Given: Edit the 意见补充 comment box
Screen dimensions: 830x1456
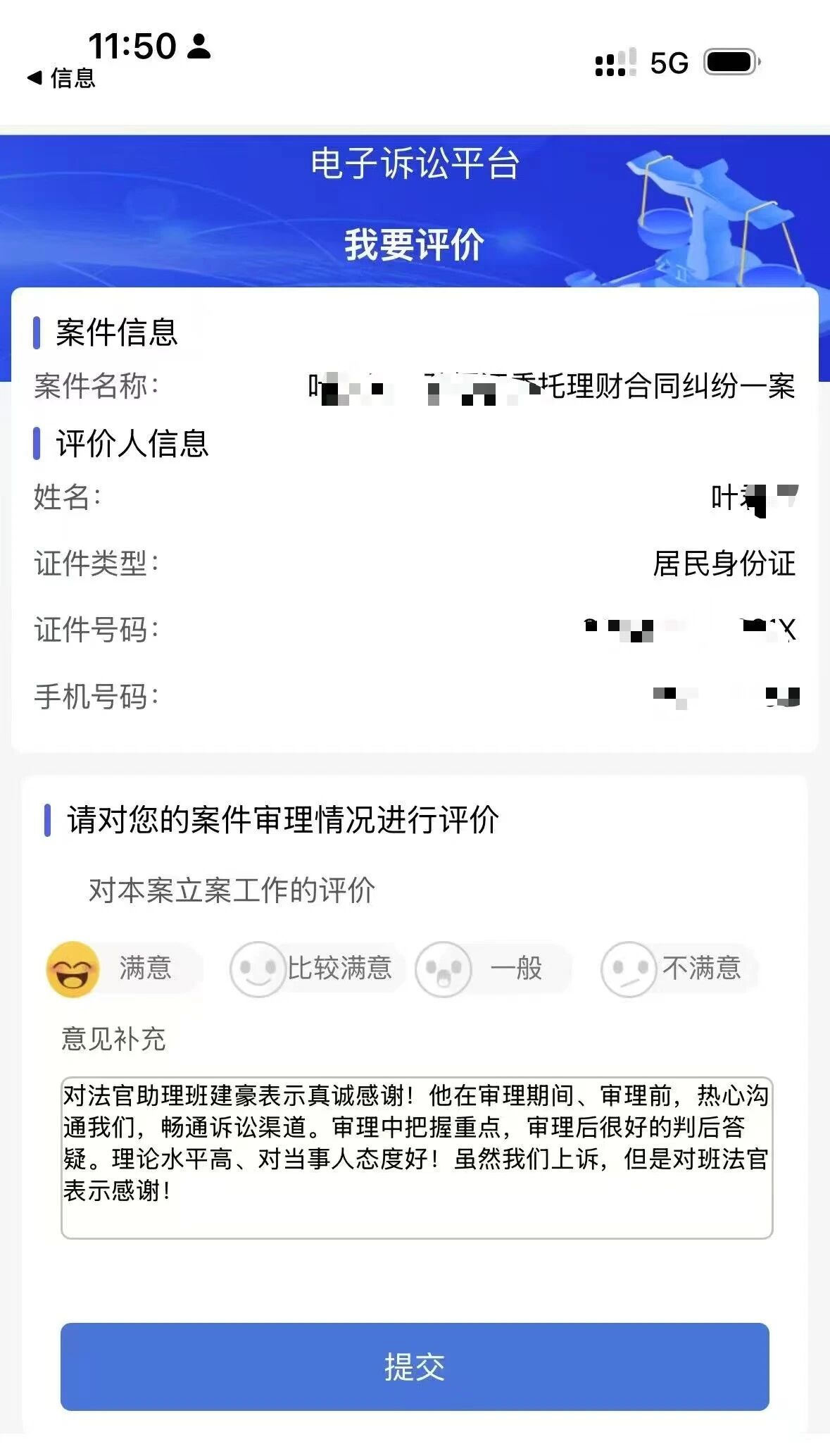Looking at the screenshot, I should (x=417, y=1157).
